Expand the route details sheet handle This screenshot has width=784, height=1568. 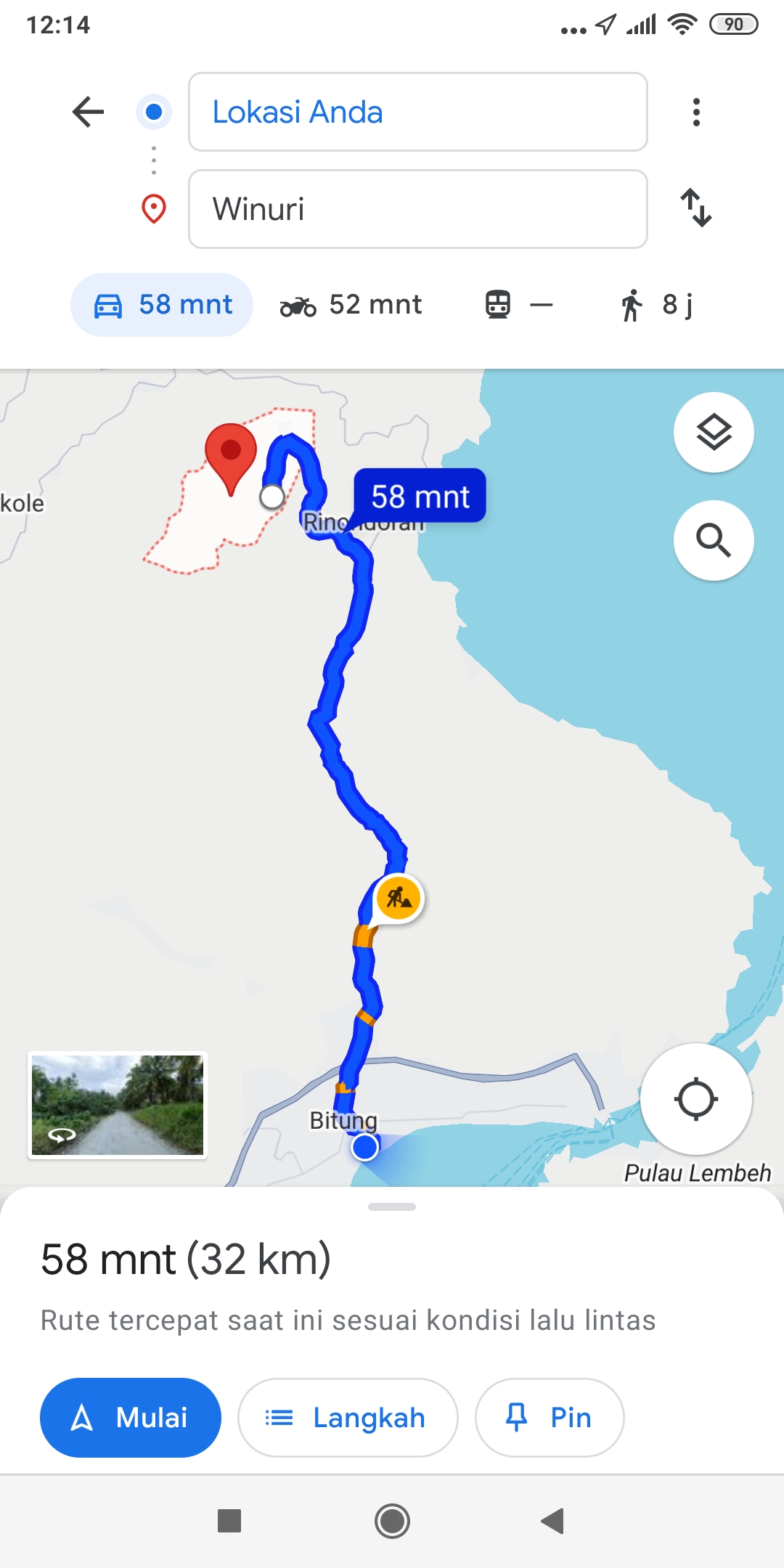[392, 1206]
